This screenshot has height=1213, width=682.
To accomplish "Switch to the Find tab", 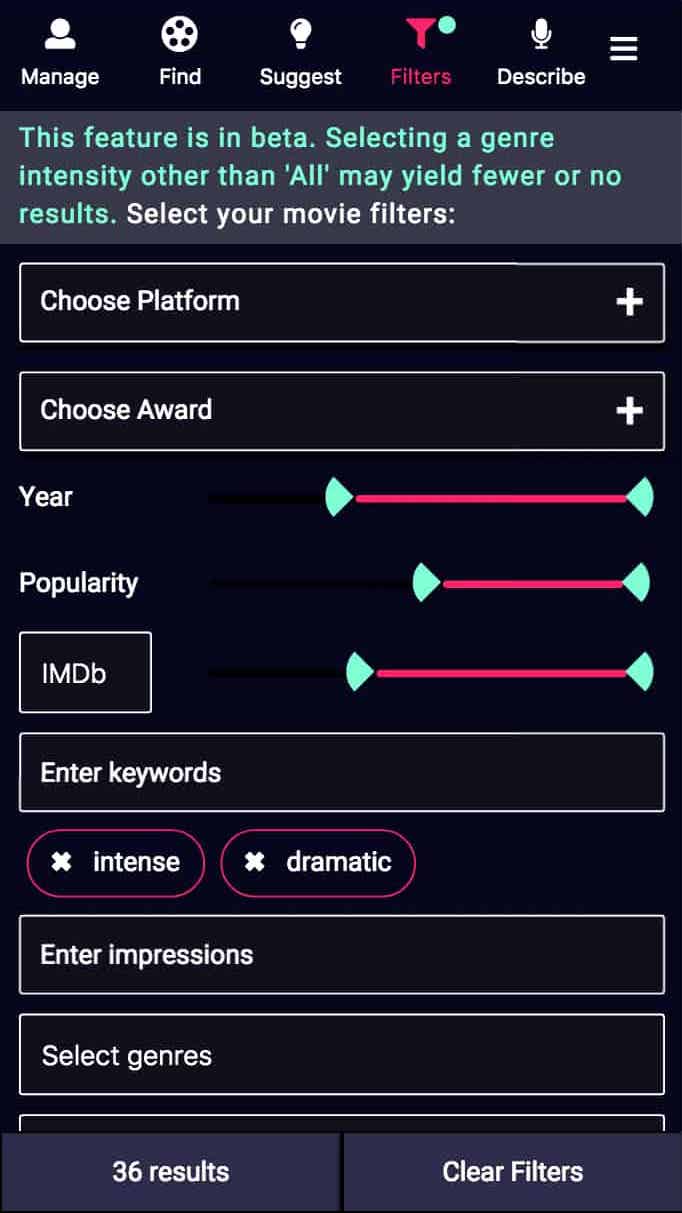I will coord(180,54).
